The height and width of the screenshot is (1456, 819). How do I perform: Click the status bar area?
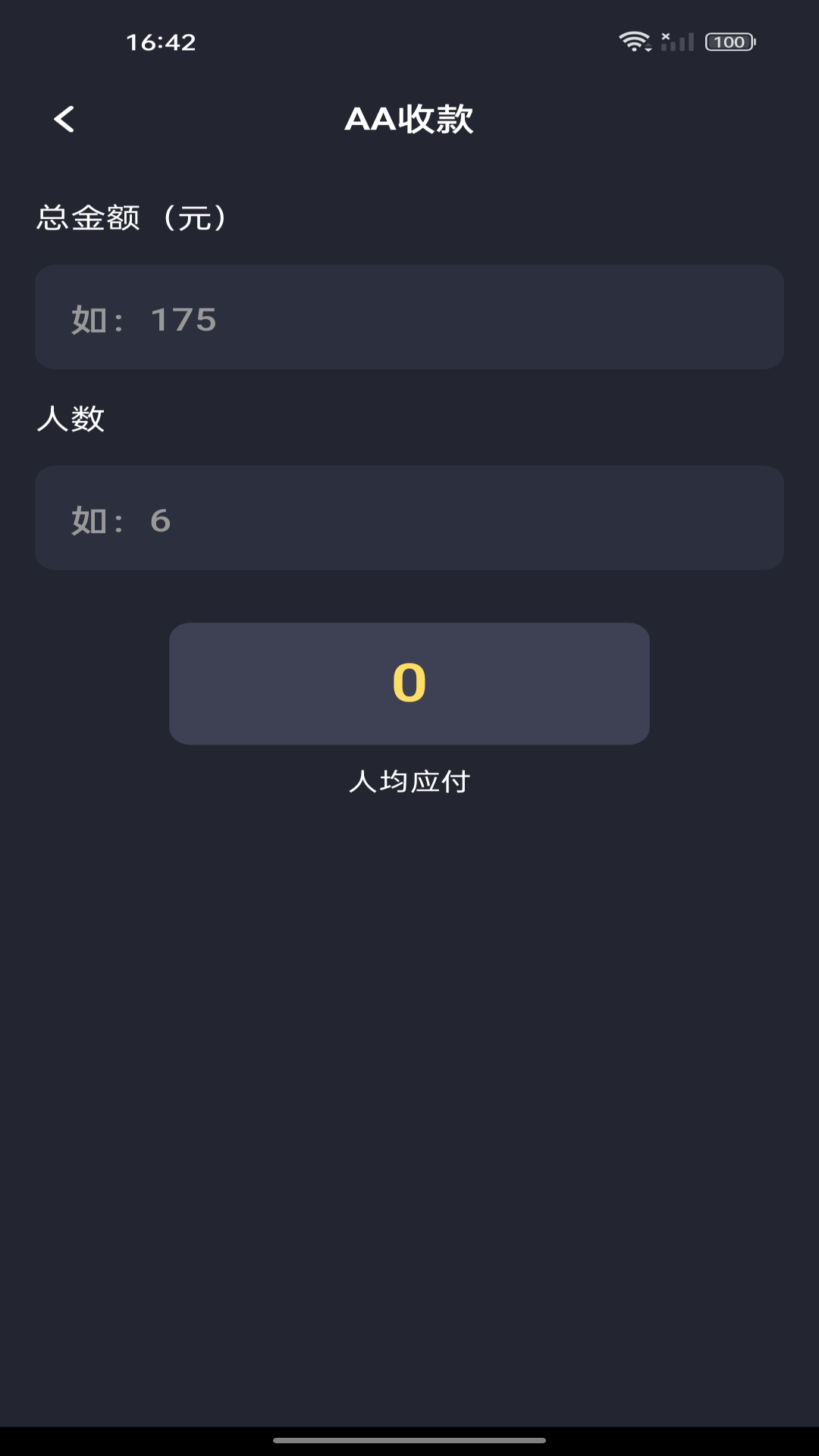pos(409,42)
